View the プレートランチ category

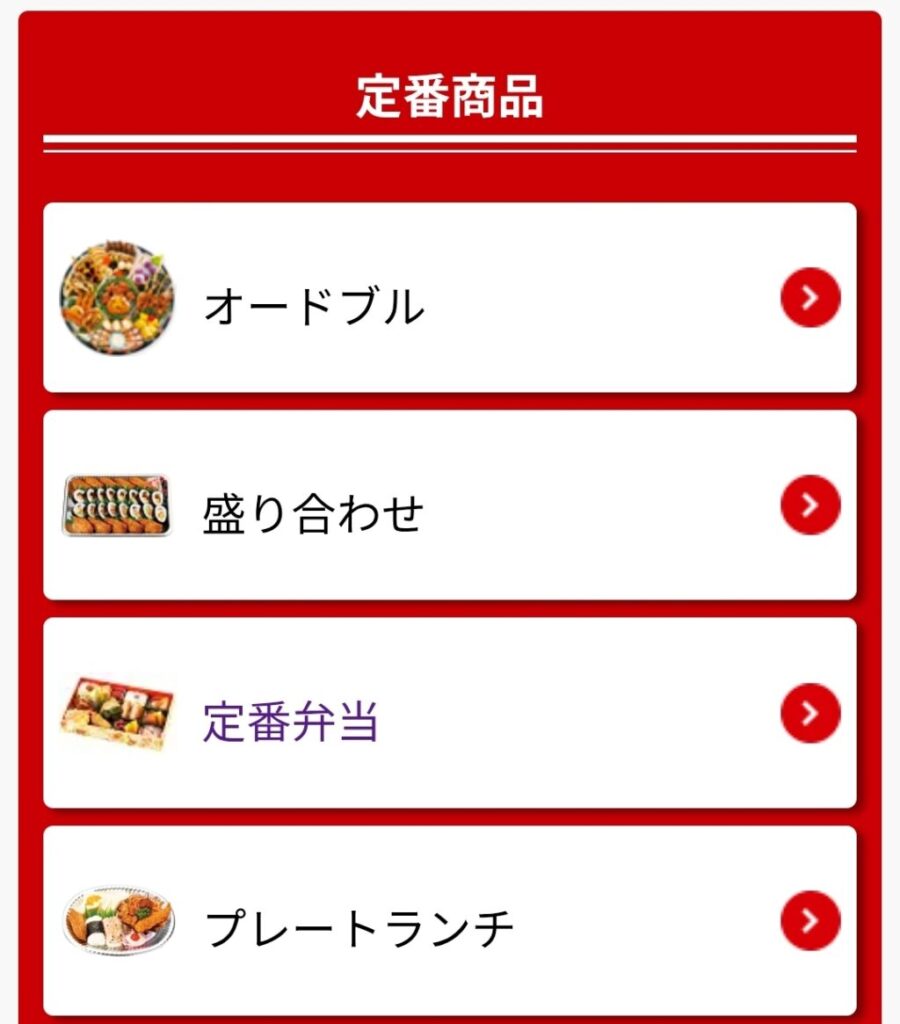coord(449,921)
